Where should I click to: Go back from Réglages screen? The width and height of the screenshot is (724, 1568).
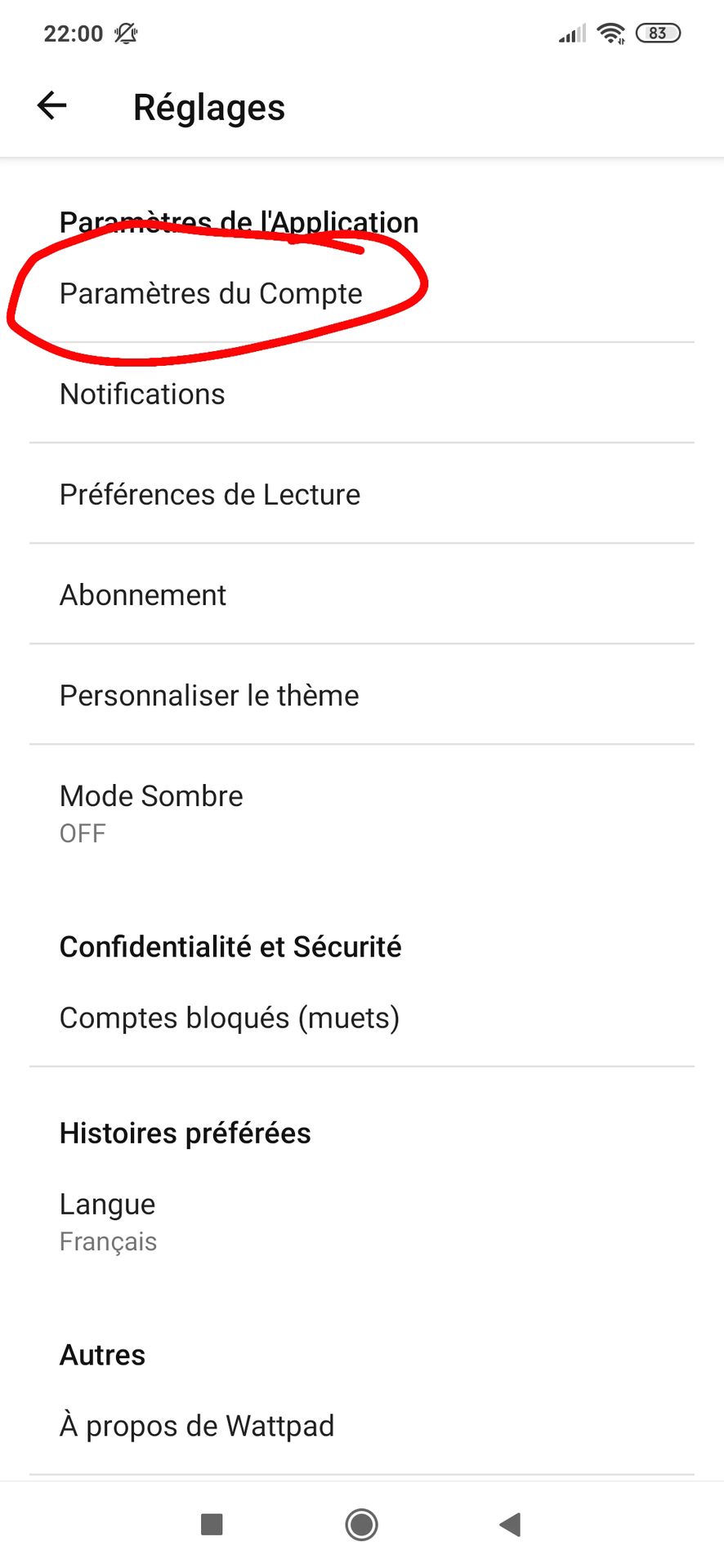tap(52, 105)
